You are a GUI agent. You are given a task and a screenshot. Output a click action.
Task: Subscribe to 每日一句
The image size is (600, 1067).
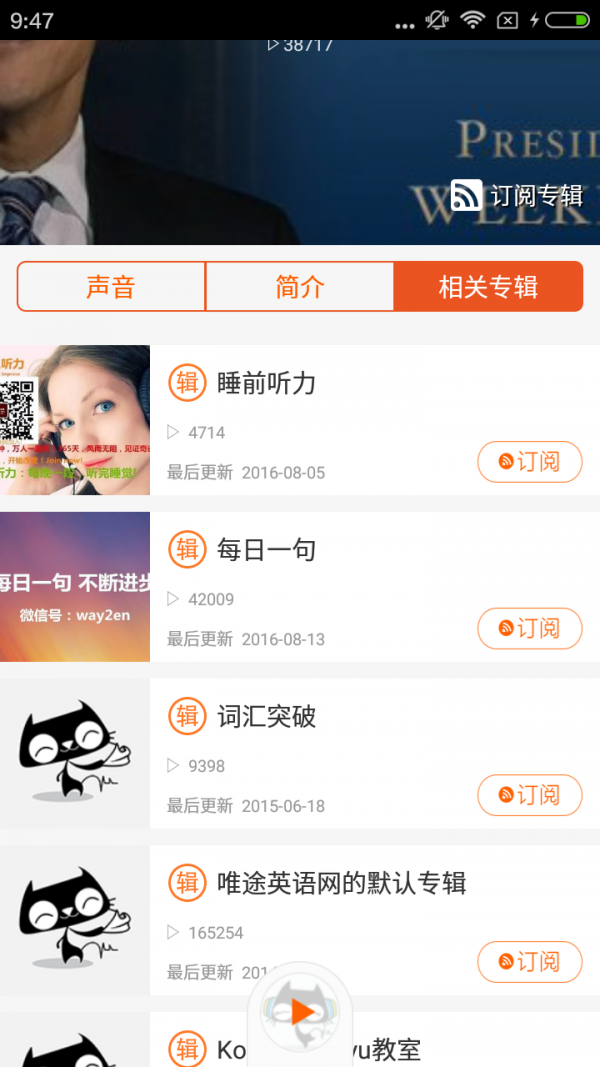click(529, 629)
